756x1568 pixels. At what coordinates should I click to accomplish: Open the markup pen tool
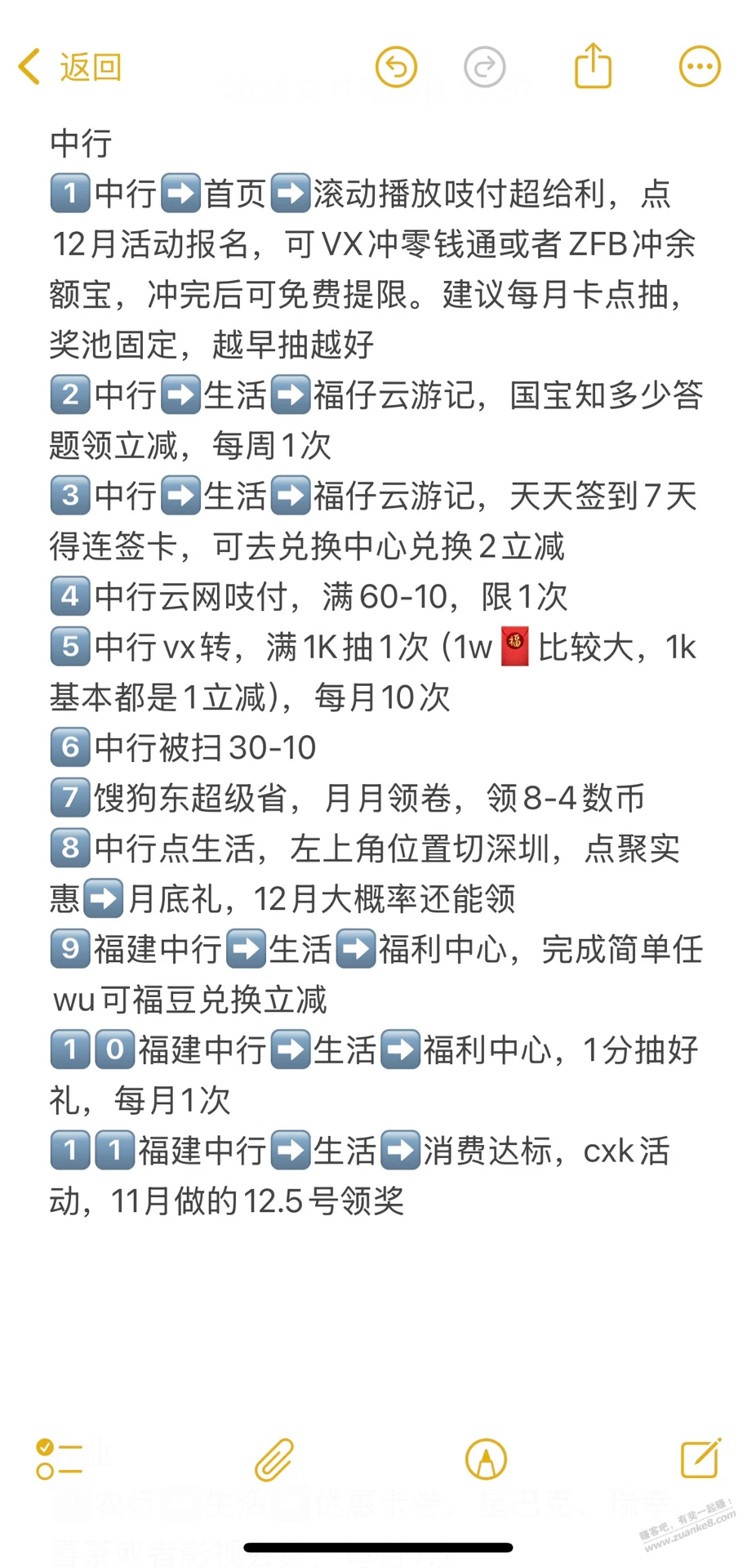pyautogui.click(x=486, y=1460)
